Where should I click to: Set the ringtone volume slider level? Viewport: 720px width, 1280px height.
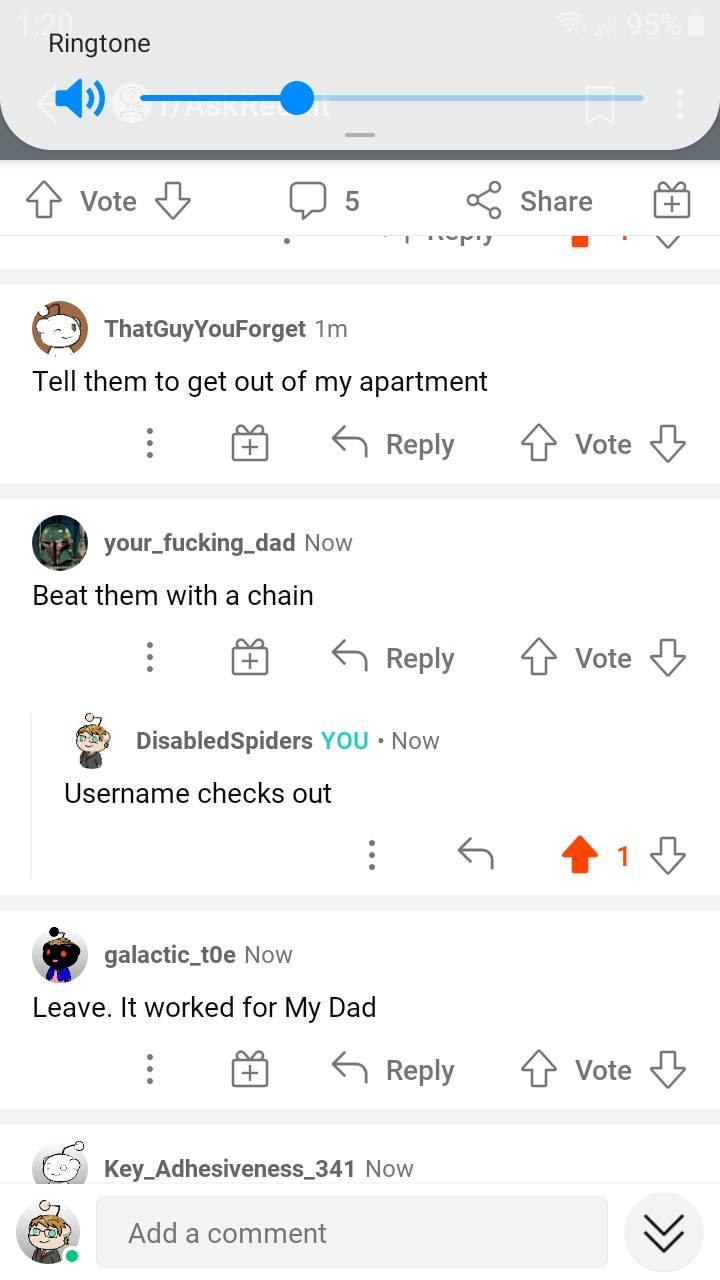coord(296,98)
